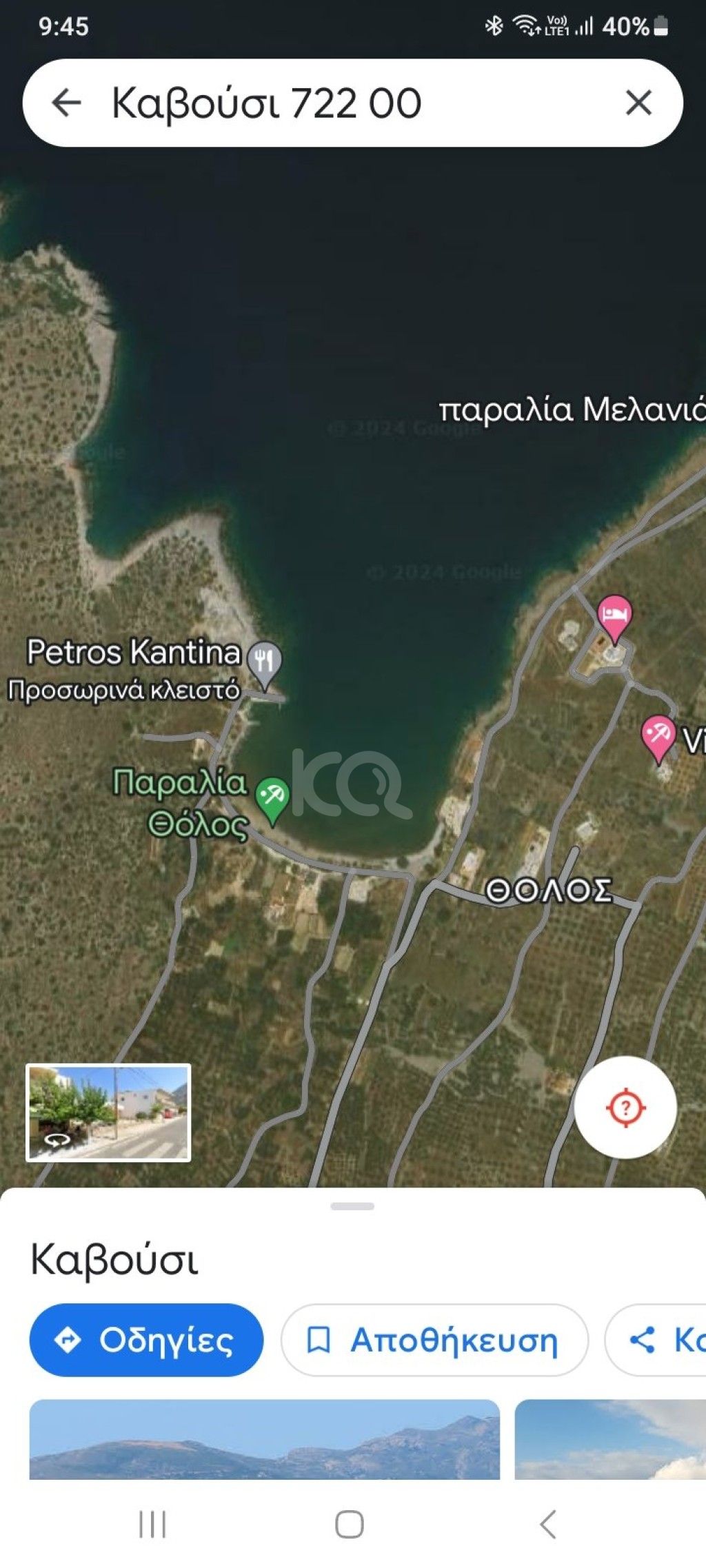706x1568 pixels.
Task: Open the pink hotel pin
Action: tap(614, 615)
